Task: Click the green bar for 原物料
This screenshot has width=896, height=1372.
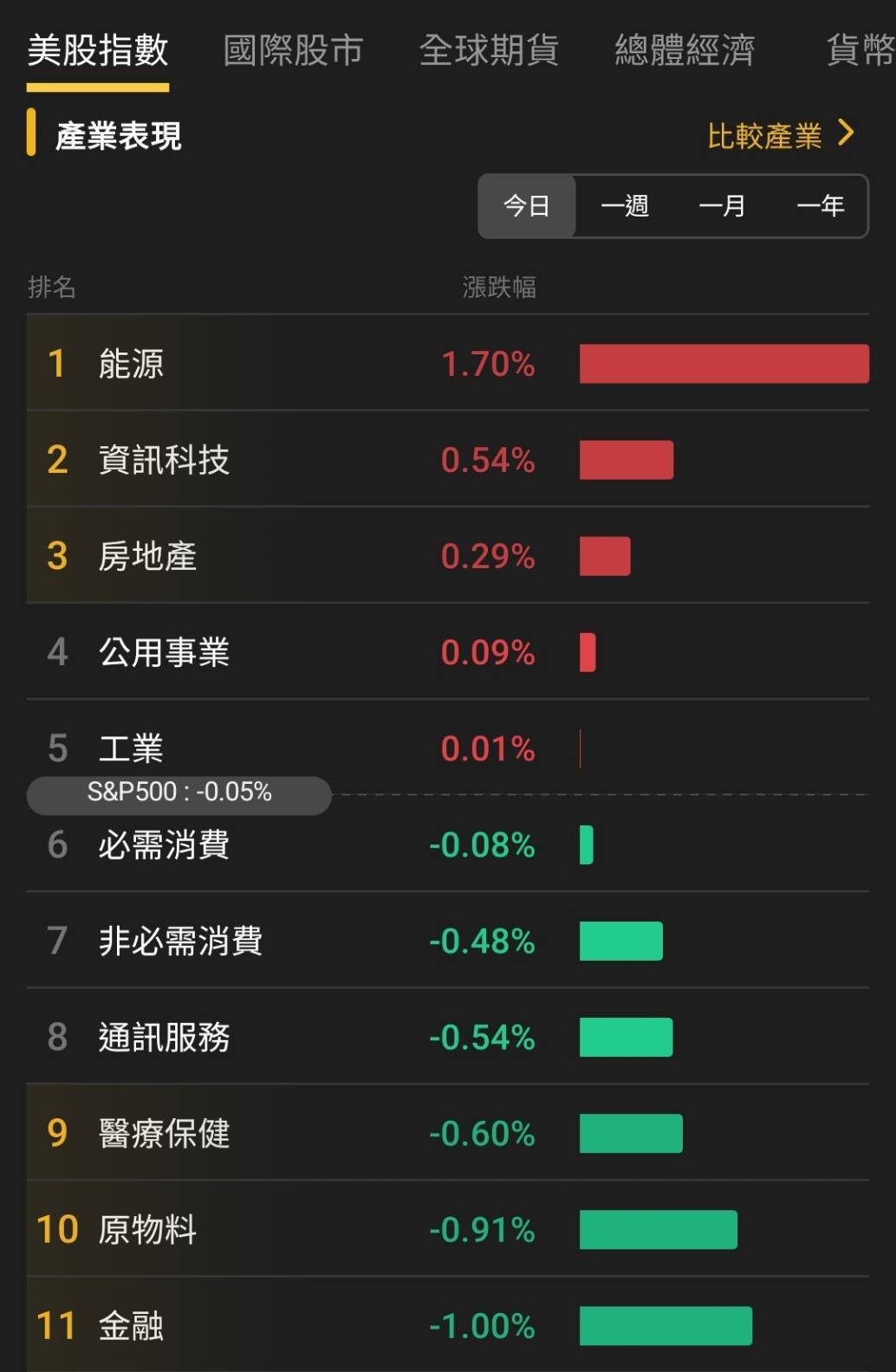Action: pyautogui.click(x=656, y=1229)
